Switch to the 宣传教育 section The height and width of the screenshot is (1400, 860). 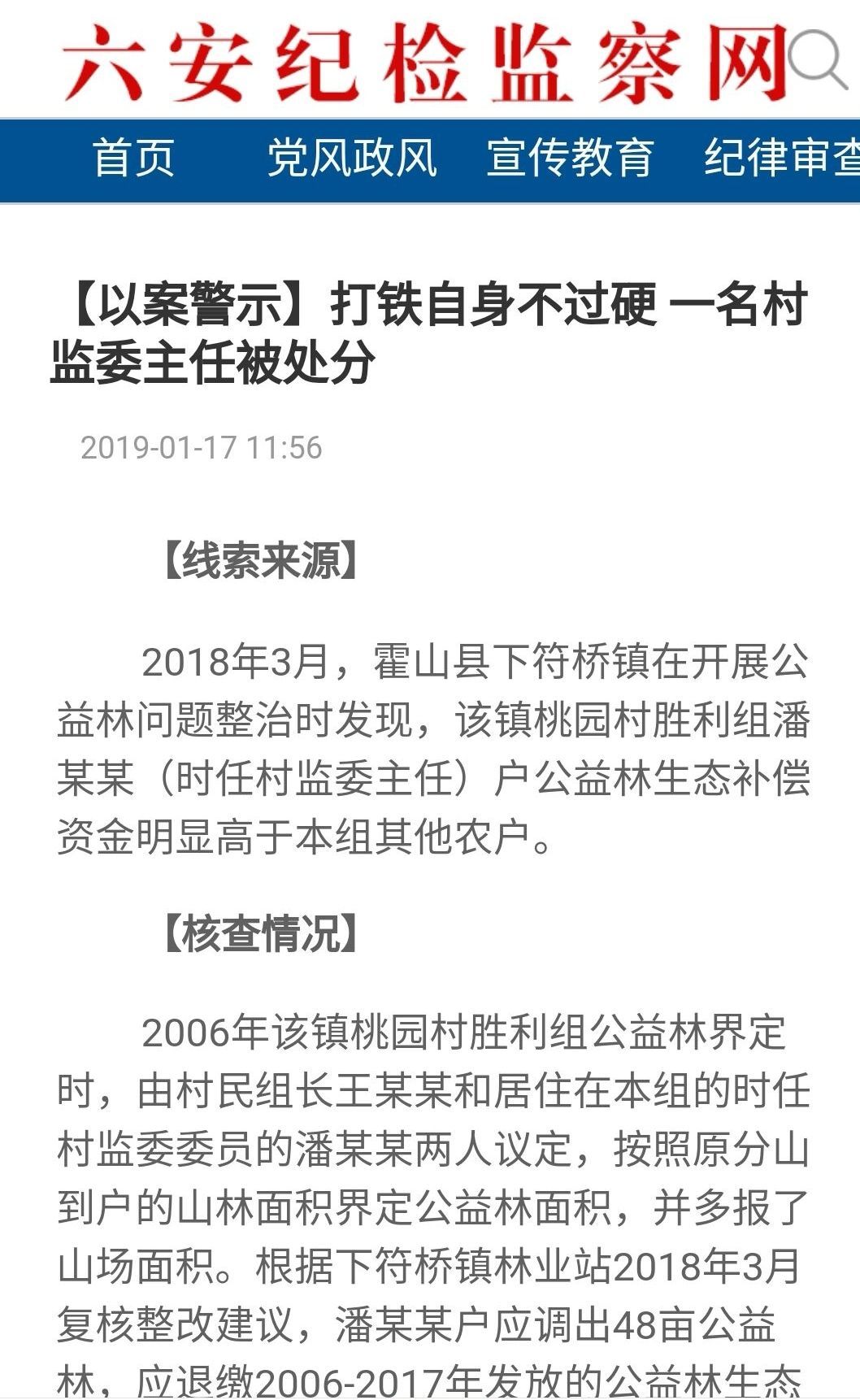point(571,158)
